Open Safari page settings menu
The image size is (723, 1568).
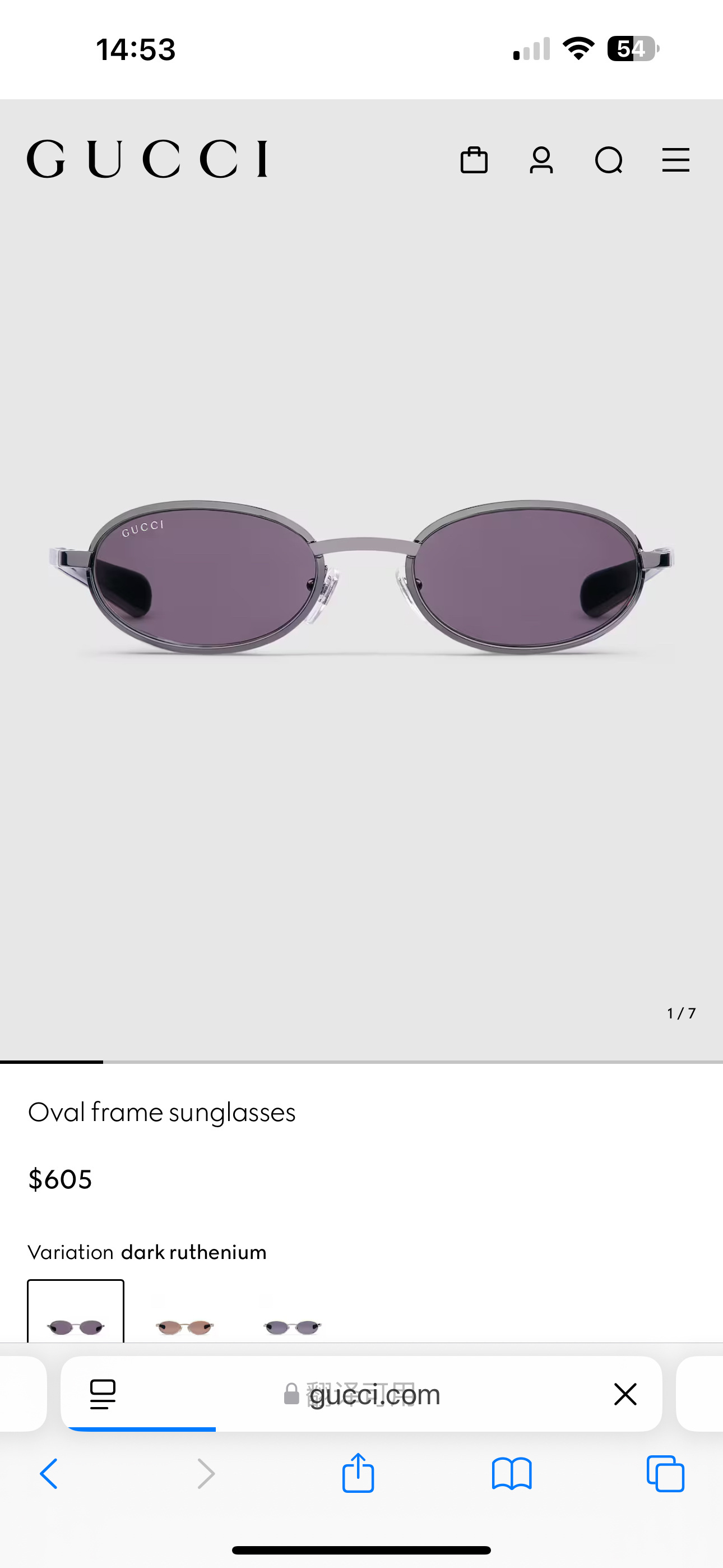103,1394
